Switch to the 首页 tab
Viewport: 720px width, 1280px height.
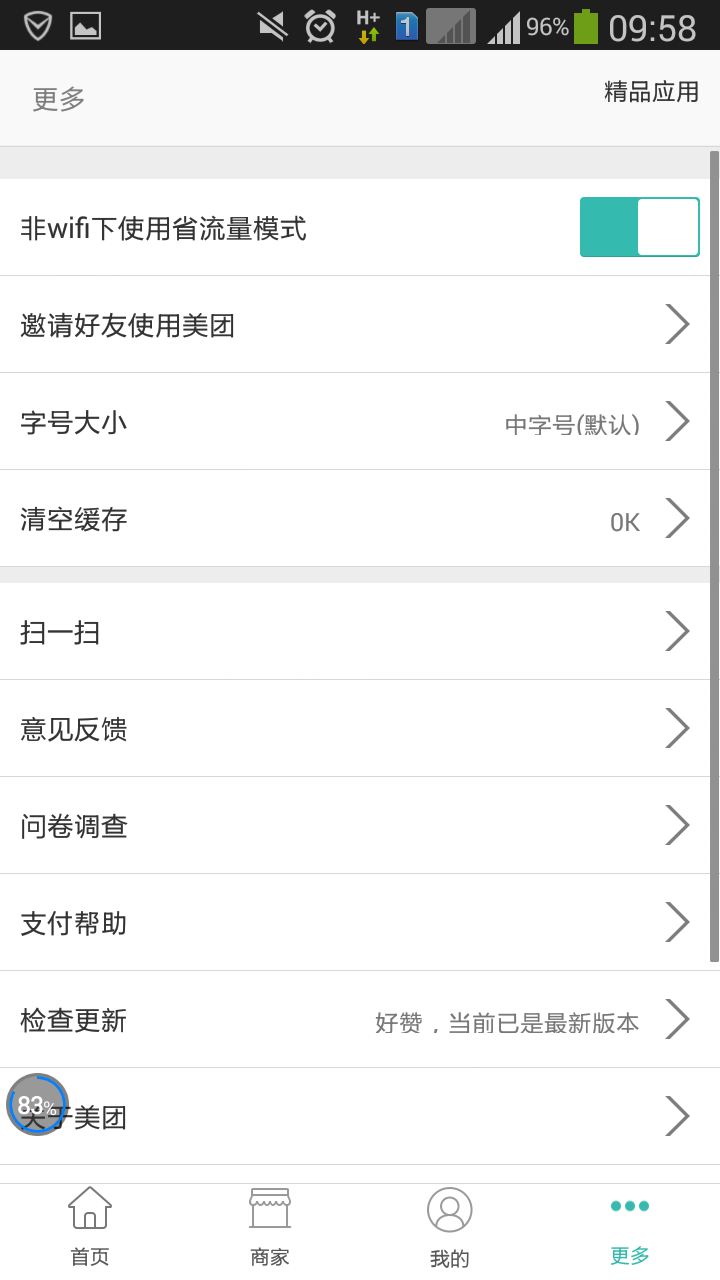pyautogui.click(x=90, y=1230)
